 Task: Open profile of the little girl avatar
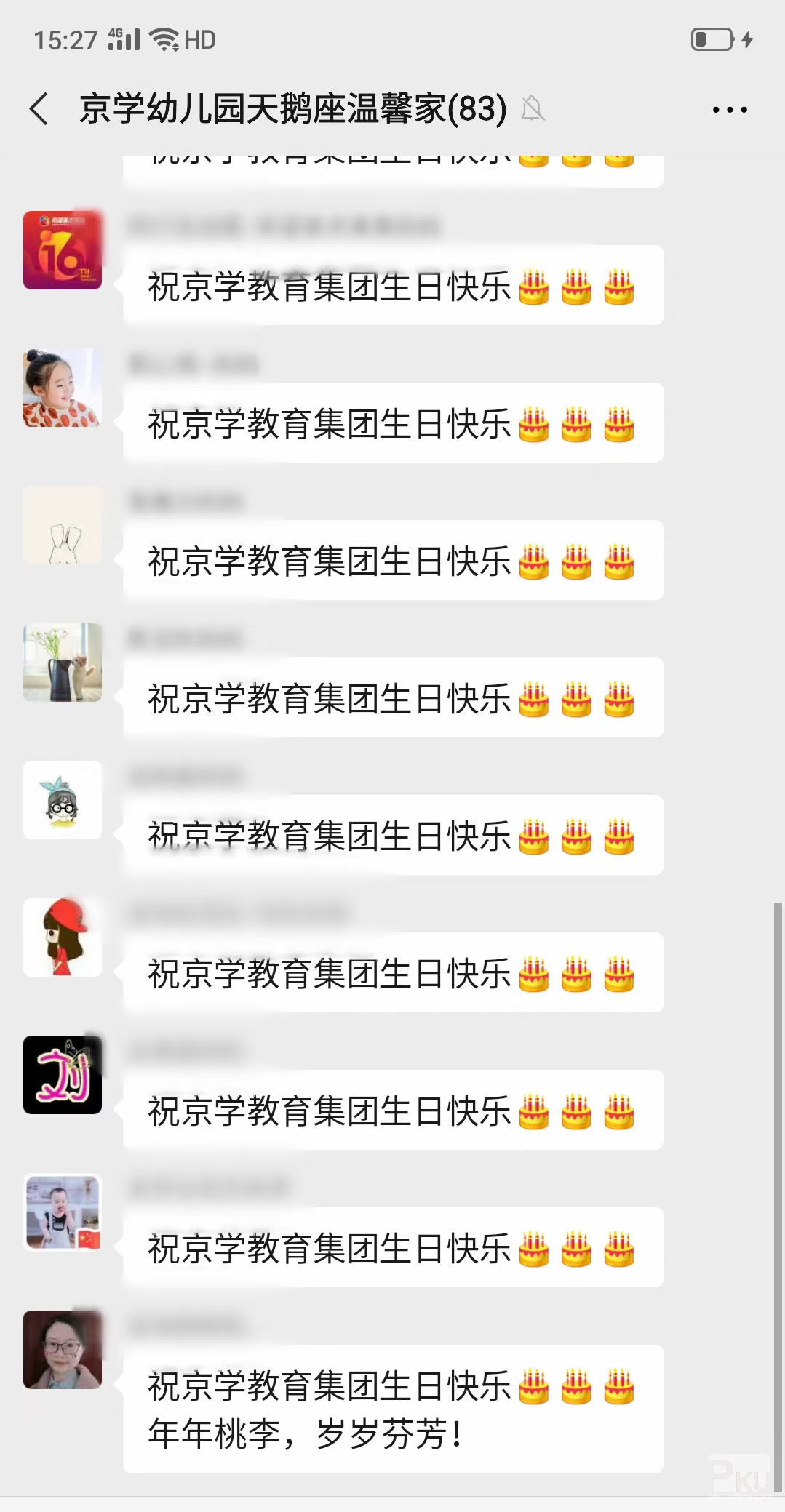point(63,388)
